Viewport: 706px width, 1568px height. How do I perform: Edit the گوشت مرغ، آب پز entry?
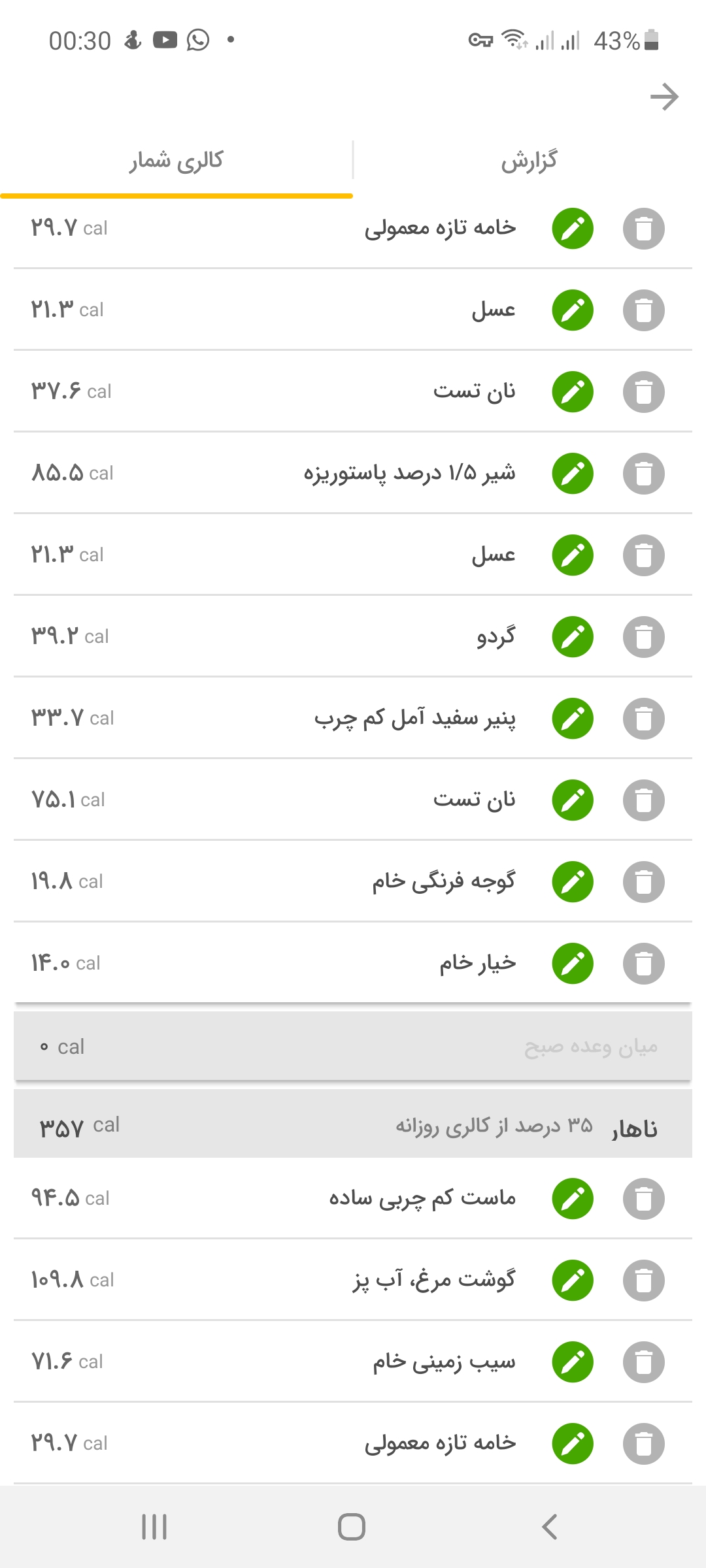pos(573,1281)
